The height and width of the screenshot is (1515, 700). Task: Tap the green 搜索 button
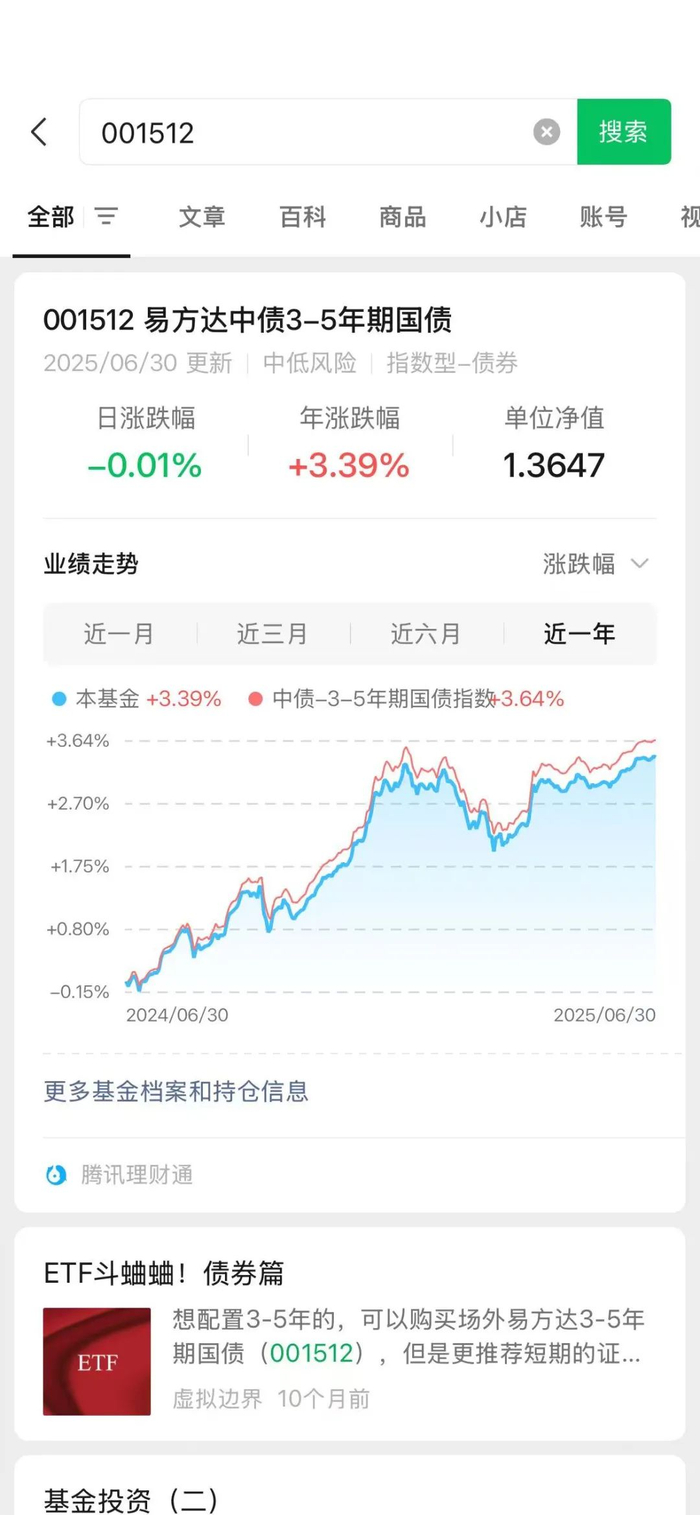[623, 132]
